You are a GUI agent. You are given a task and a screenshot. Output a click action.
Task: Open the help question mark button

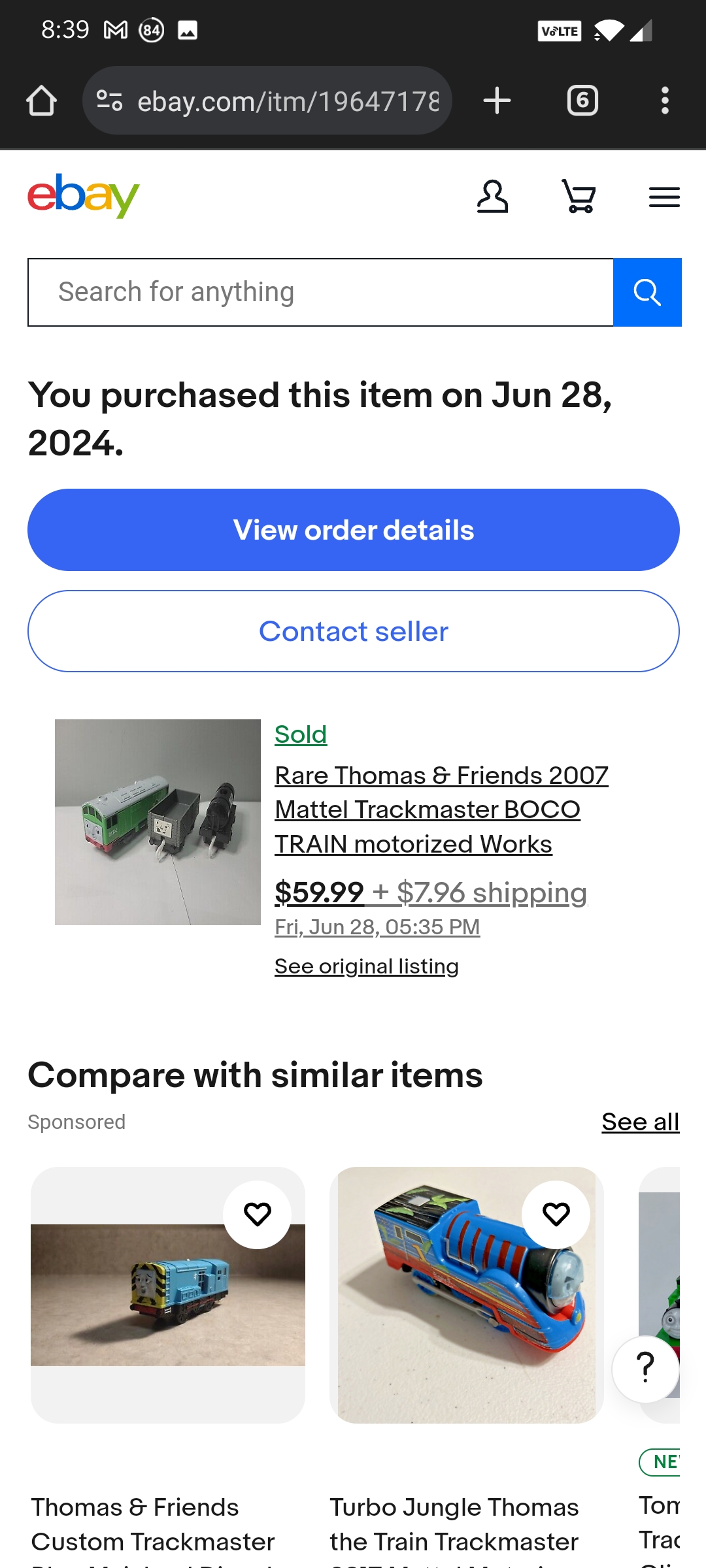coord(645,1368)
